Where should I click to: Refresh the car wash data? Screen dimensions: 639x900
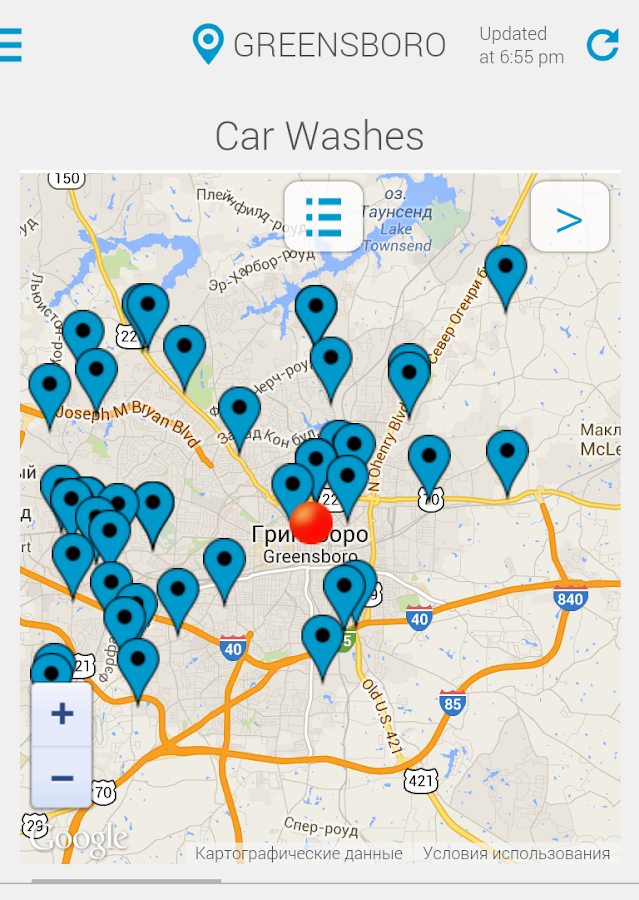click(x=602, y=44)
